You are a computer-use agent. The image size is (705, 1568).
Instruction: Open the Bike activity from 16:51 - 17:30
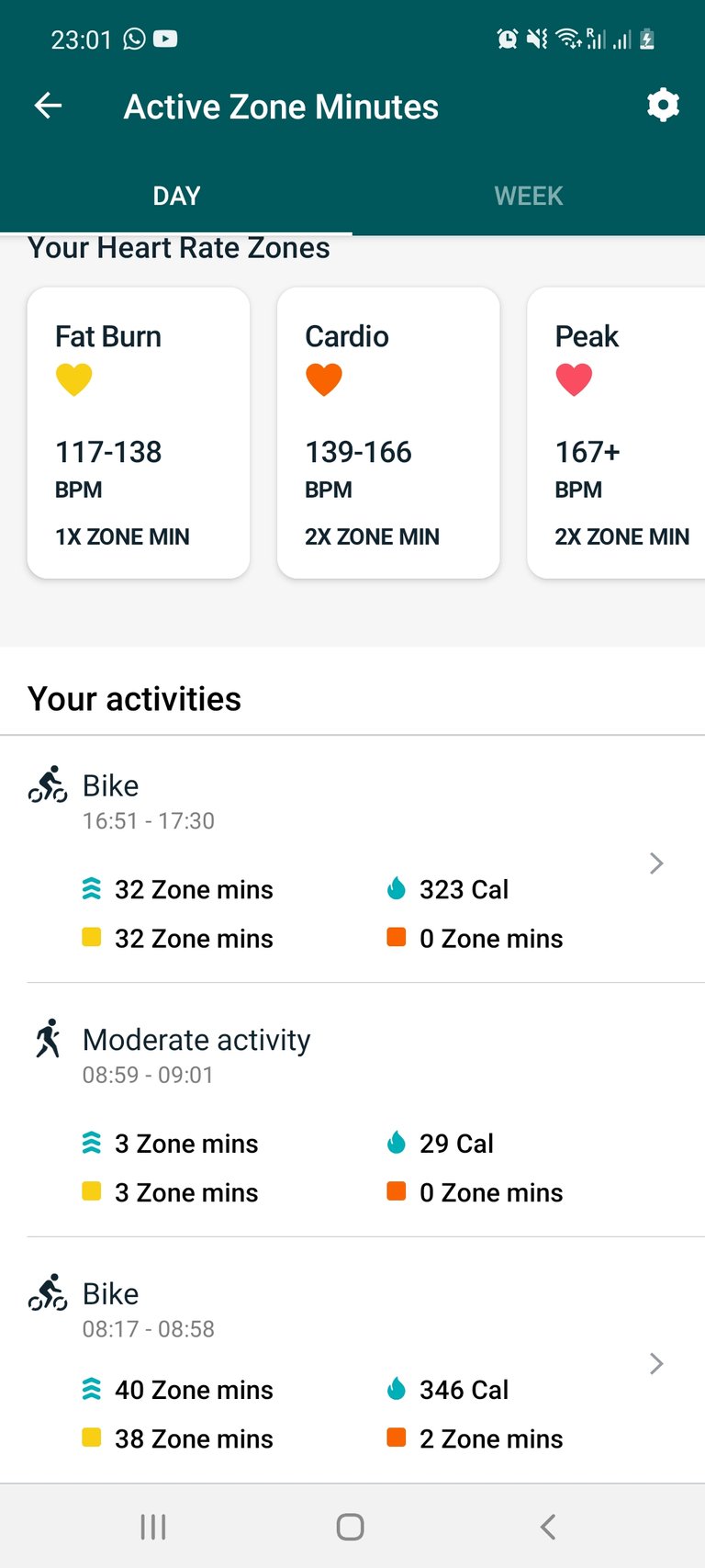coord(352,860)
